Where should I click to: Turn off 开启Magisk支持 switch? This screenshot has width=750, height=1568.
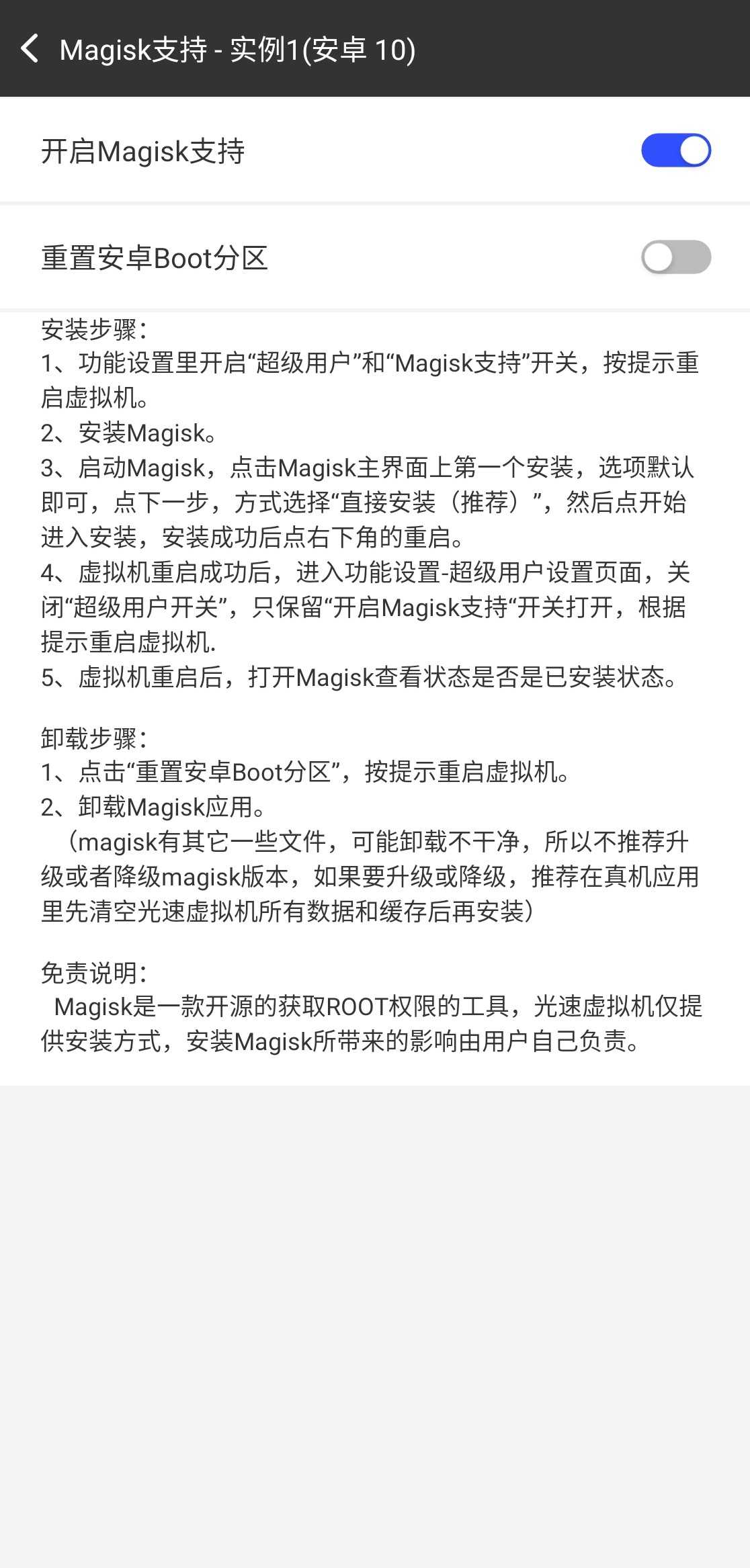pyautogui.click(x=675, y=150)
